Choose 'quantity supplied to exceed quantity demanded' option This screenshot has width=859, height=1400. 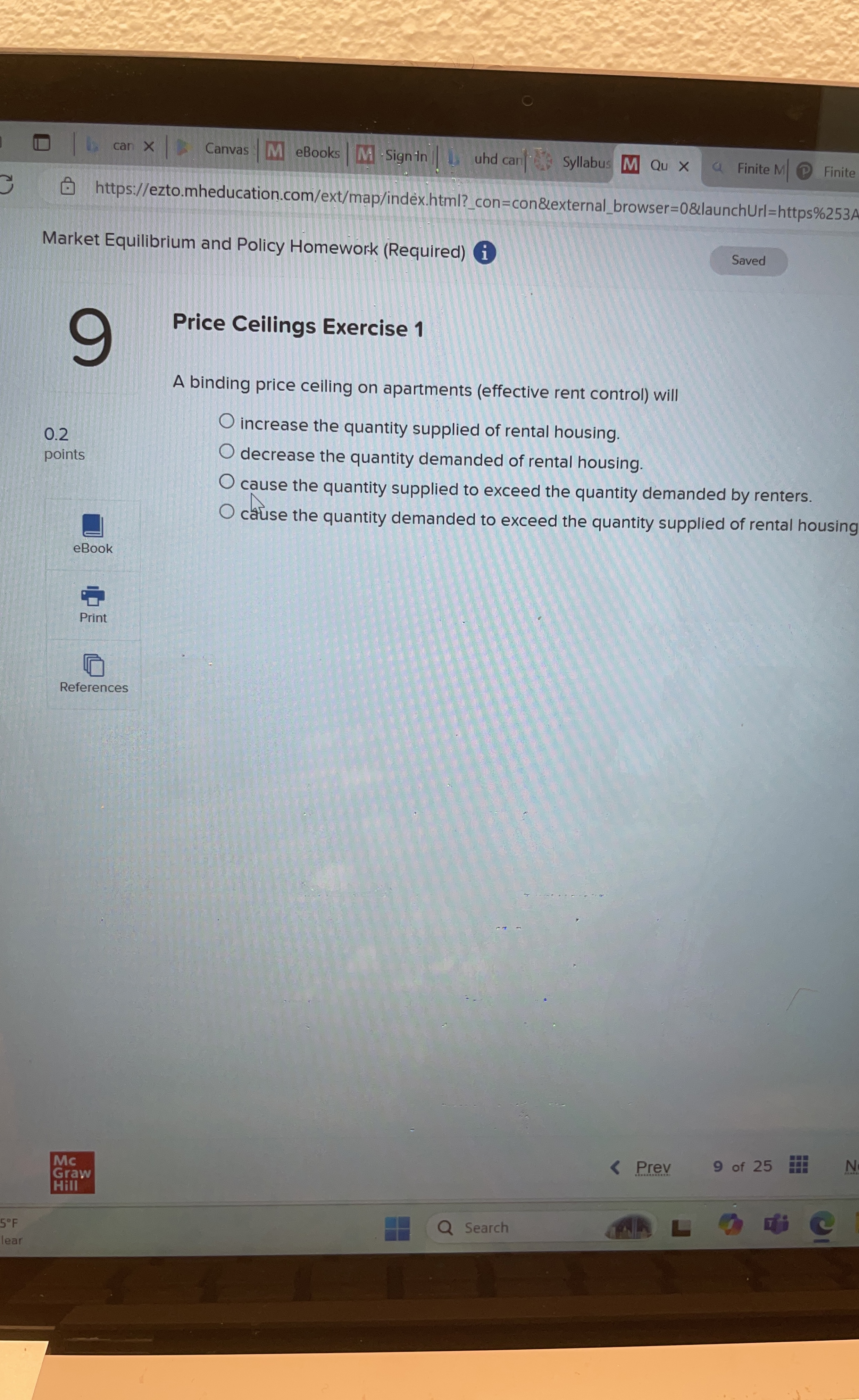click(x=227, y=482)
